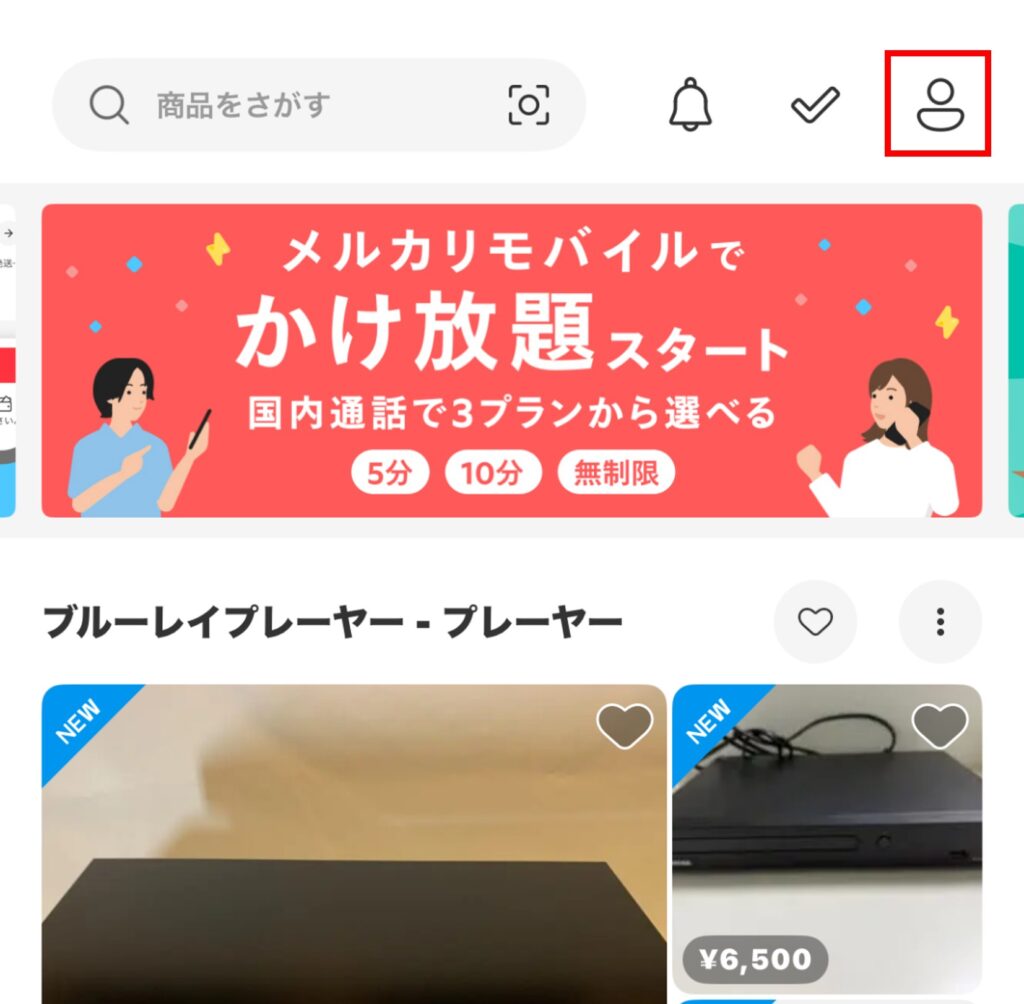The height and width of the screenshot is (1004, 1024).
Task: Like the large black player listing
Action: coord(625,726)
